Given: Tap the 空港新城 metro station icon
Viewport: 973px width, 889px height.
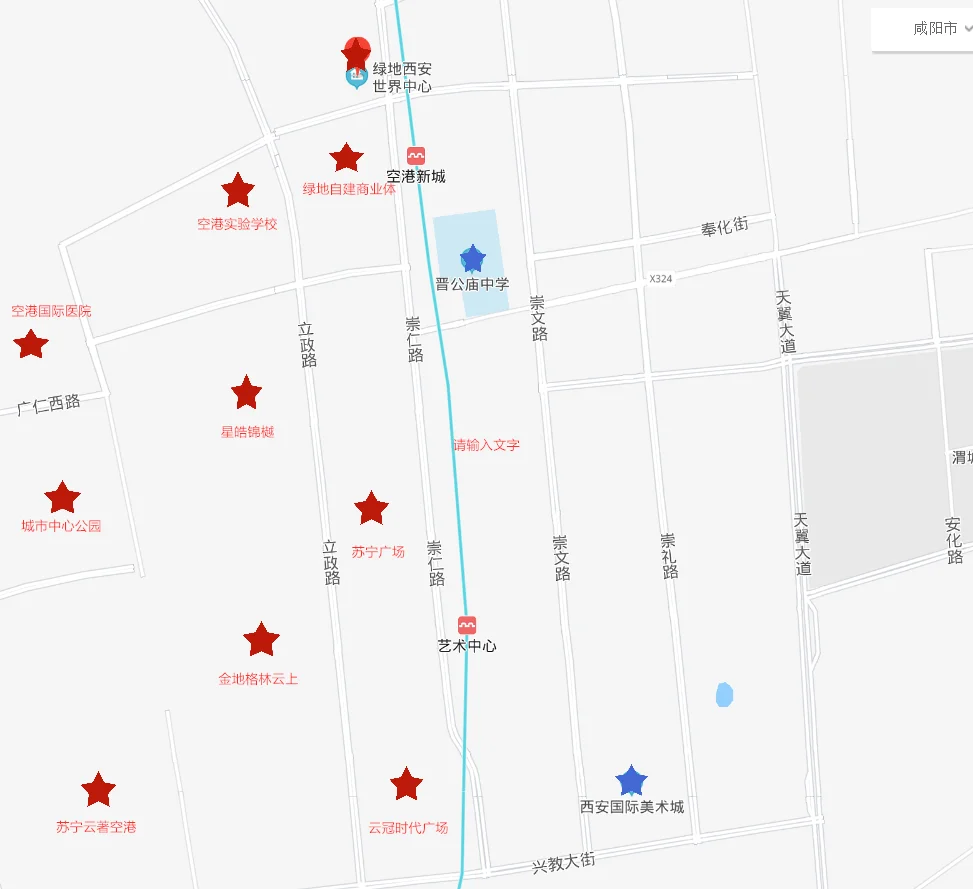Looking at the screenshot, I should coord(416,156).
